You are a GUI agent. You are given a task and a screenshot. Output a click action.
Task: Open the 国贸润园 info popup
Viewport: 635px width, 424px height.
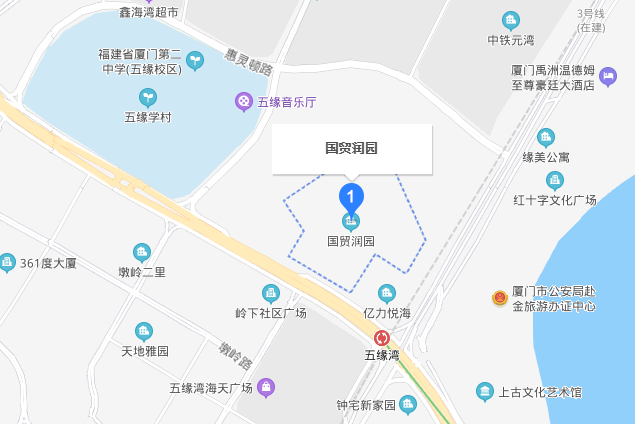(x=351, y=148)
